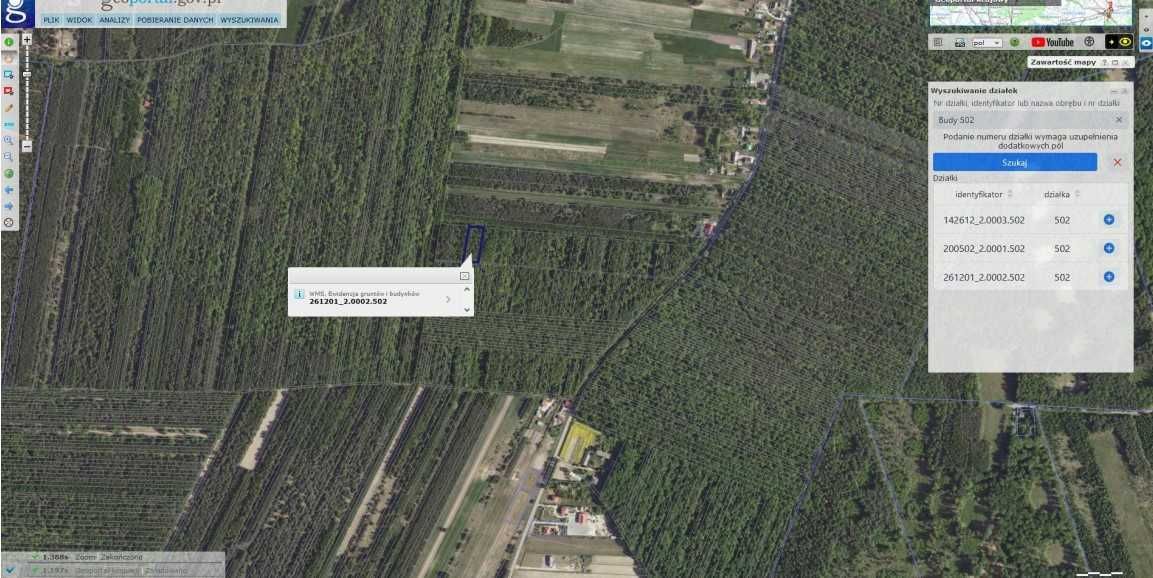Open the WIDOK menu
The image size is (1153, 578).
pyautogui.click(x=79, y=20)
